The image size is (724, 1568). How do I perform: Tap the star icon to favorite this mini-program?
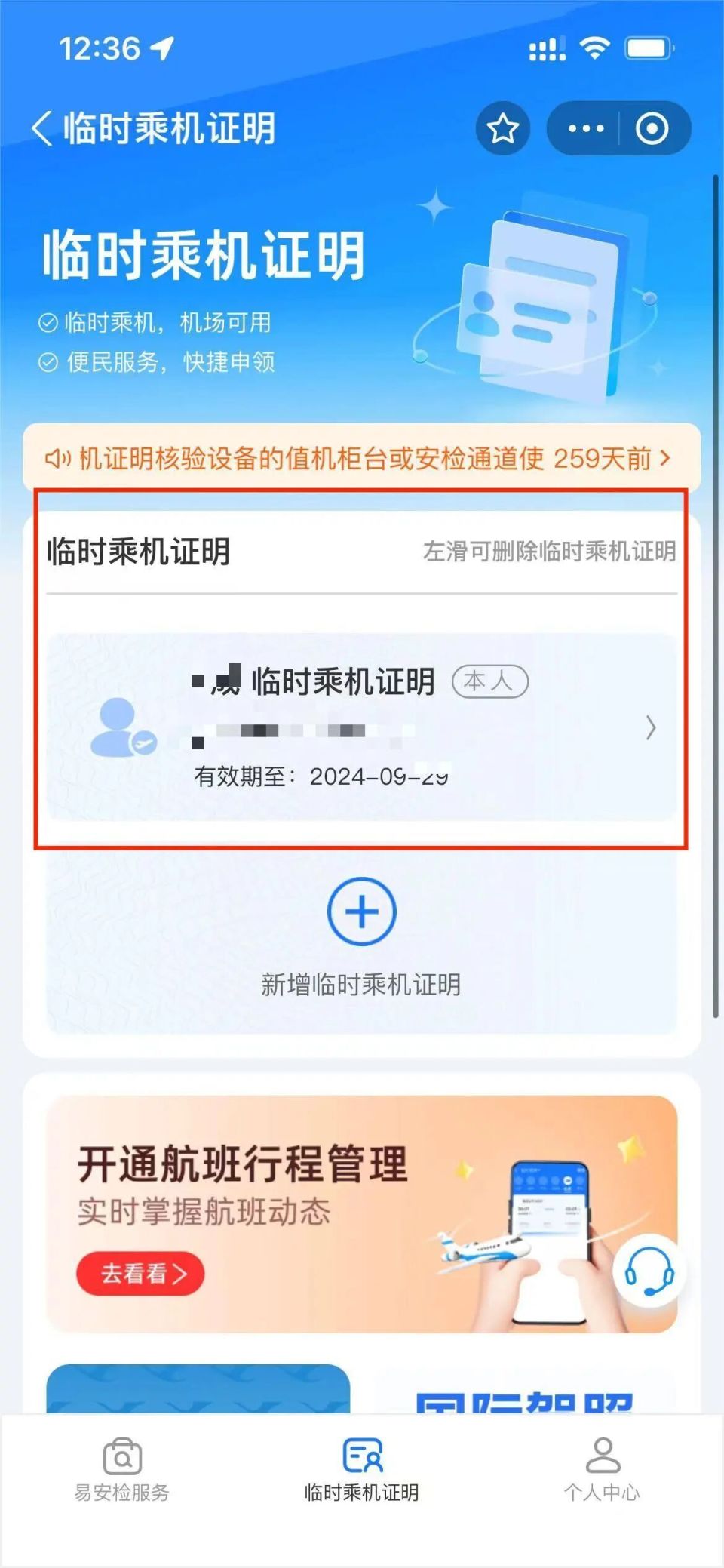(502, 128)
